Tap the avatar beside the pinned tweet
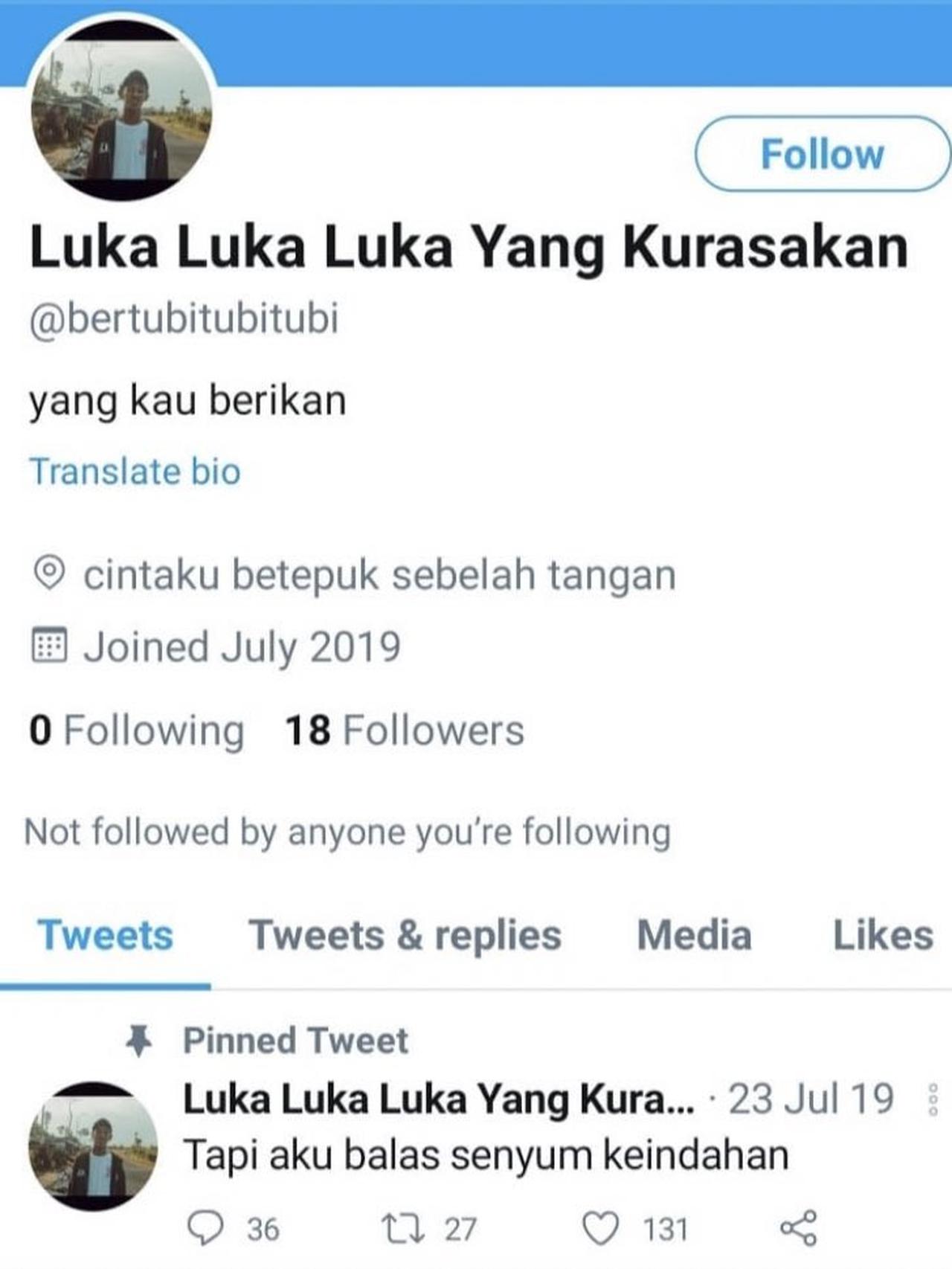 click(93, 1146)
